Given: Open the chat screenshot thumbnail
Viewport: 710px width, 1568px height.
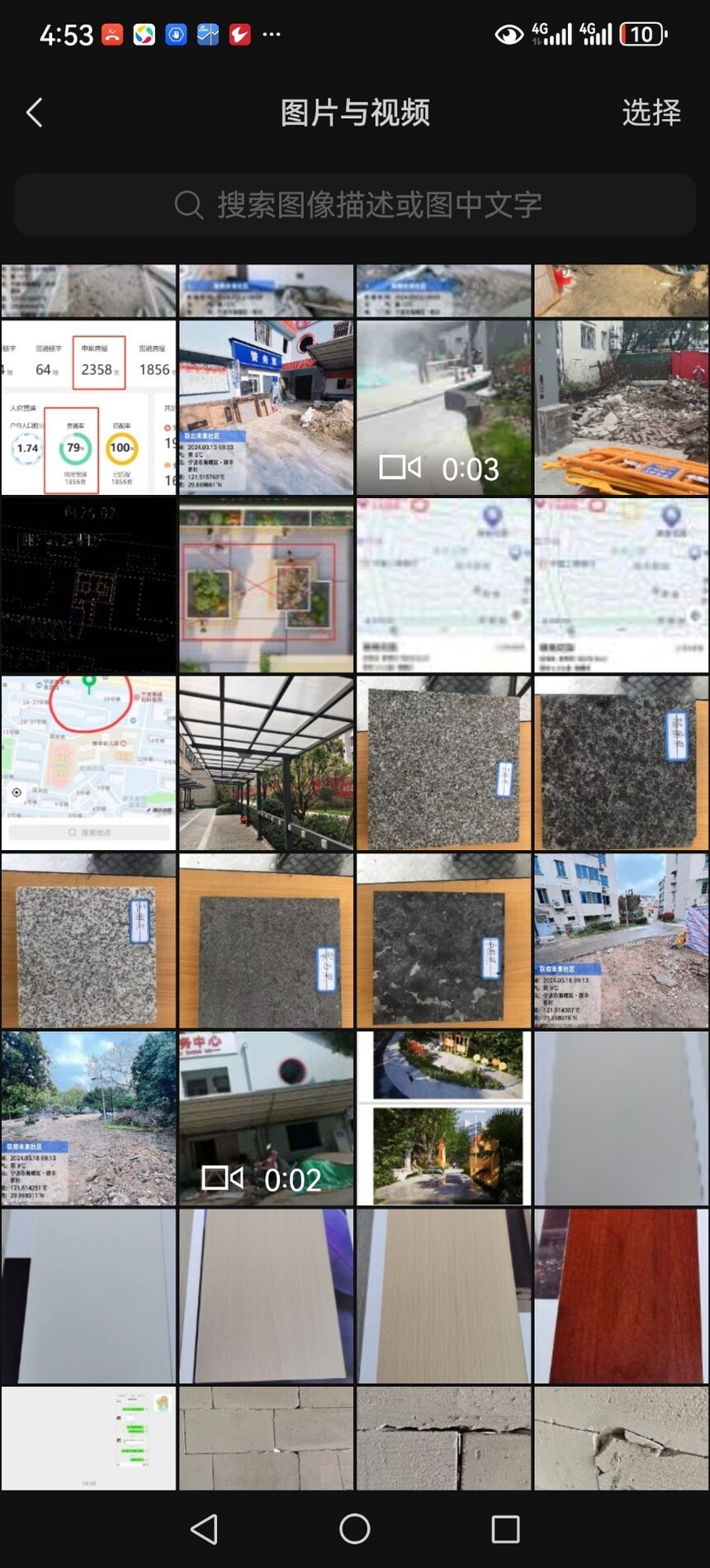Looking at the screenshot, I should pyautogui.click(x=88, y=1438).
